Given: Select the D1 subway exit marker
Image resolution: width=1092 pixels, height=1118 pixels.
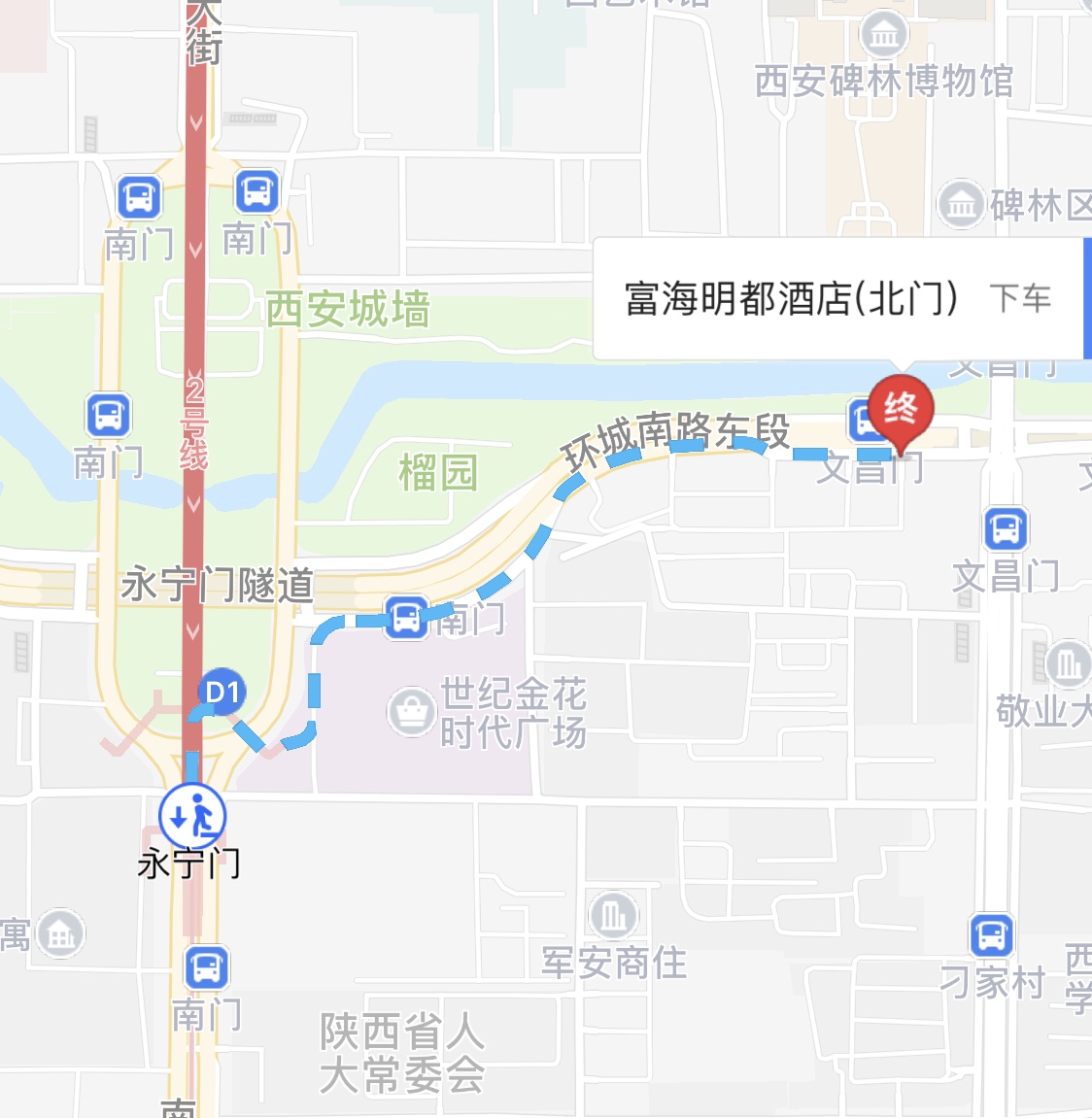Looking at the screenshot, I should pyautogui.click(x=222, y=692).
